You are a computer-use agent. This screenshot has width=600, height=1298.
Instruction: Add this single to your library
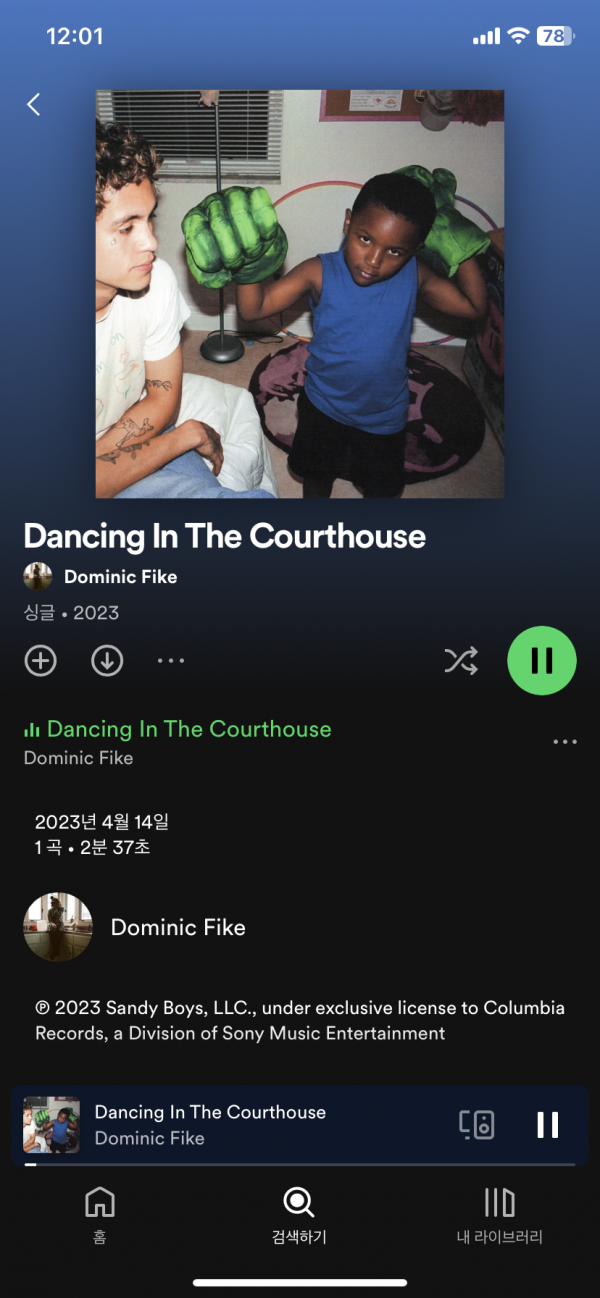coord(41,661)
